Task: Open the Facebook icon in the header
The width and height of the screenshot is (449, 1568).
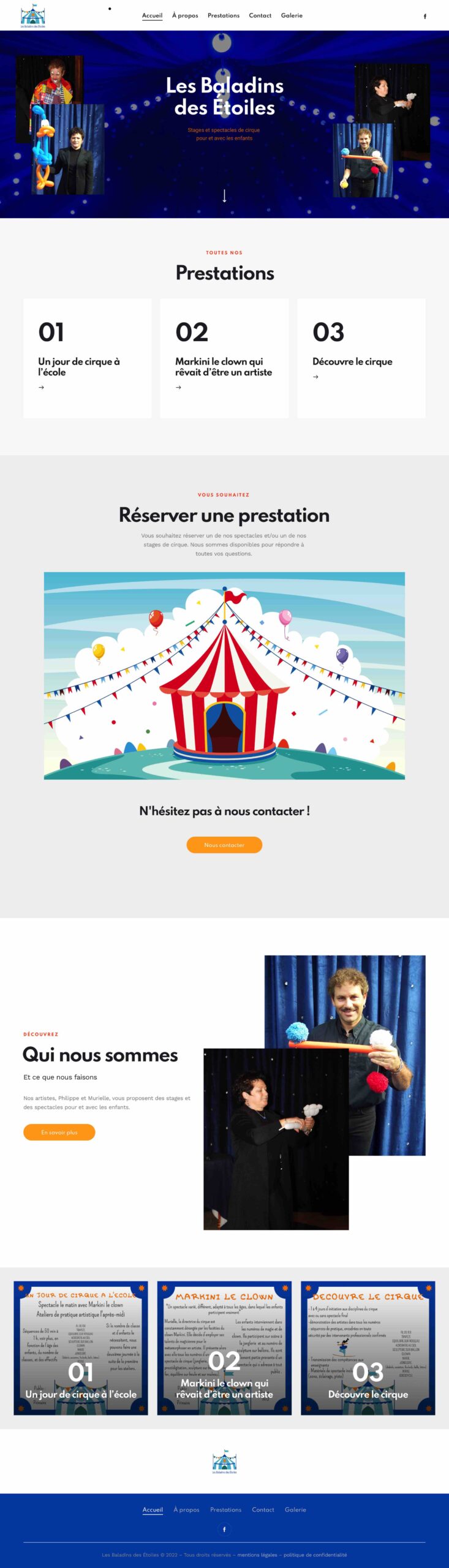Action: pyautogui.click(x=425, y=17)
